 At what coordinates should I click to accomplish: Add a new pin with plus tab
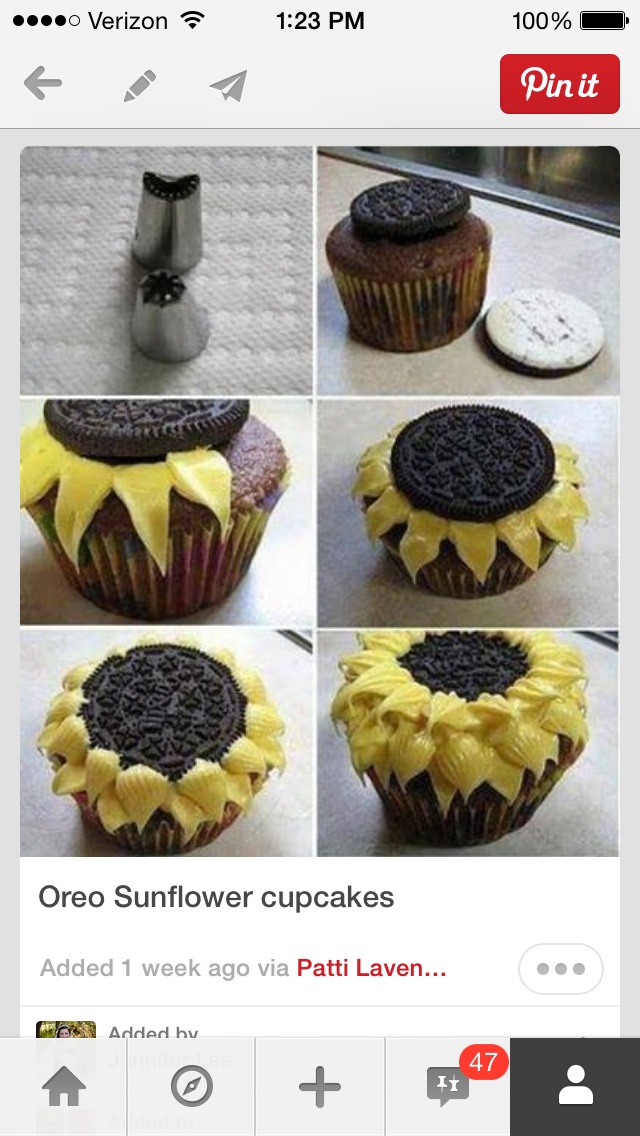320,1087
